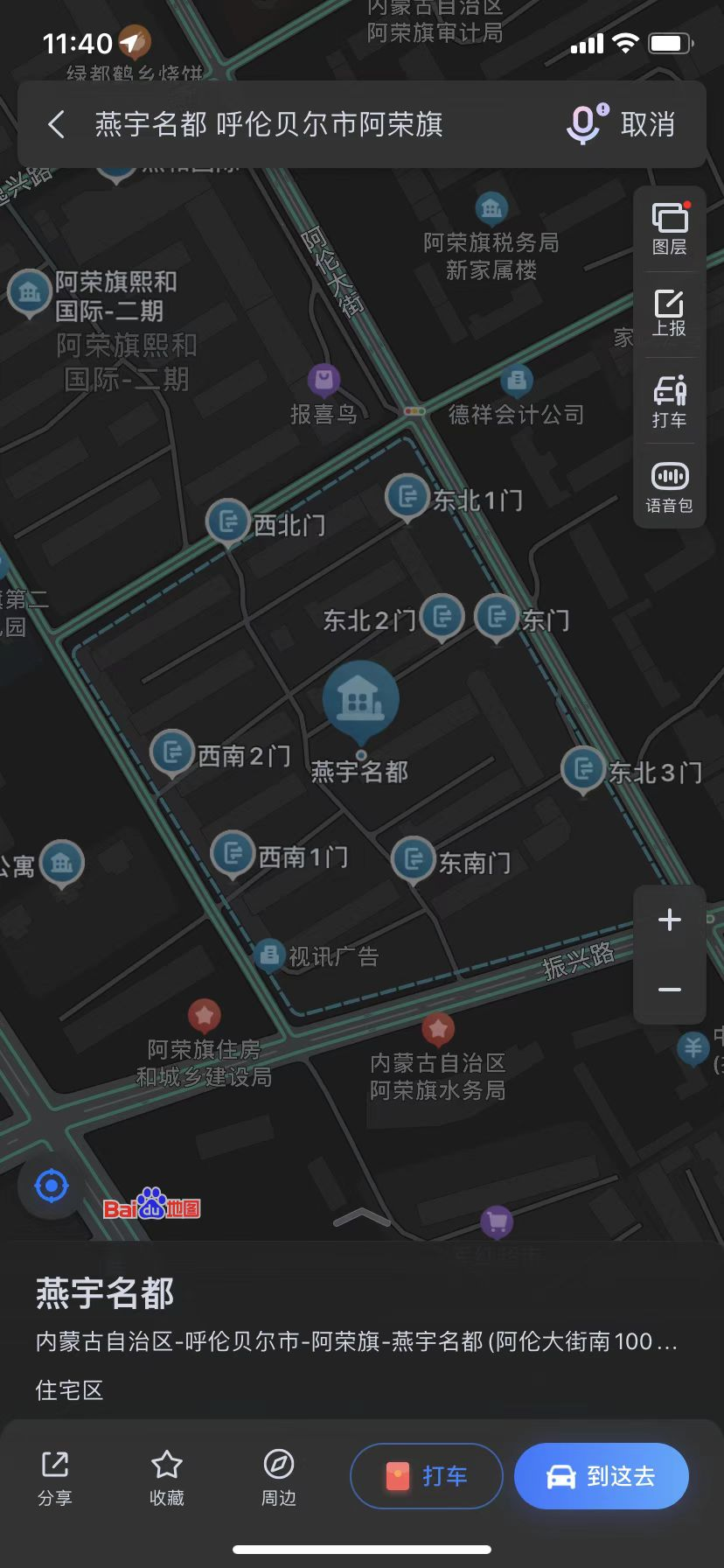Open 打车 in the side toolbar

click(x=670, y=401)
